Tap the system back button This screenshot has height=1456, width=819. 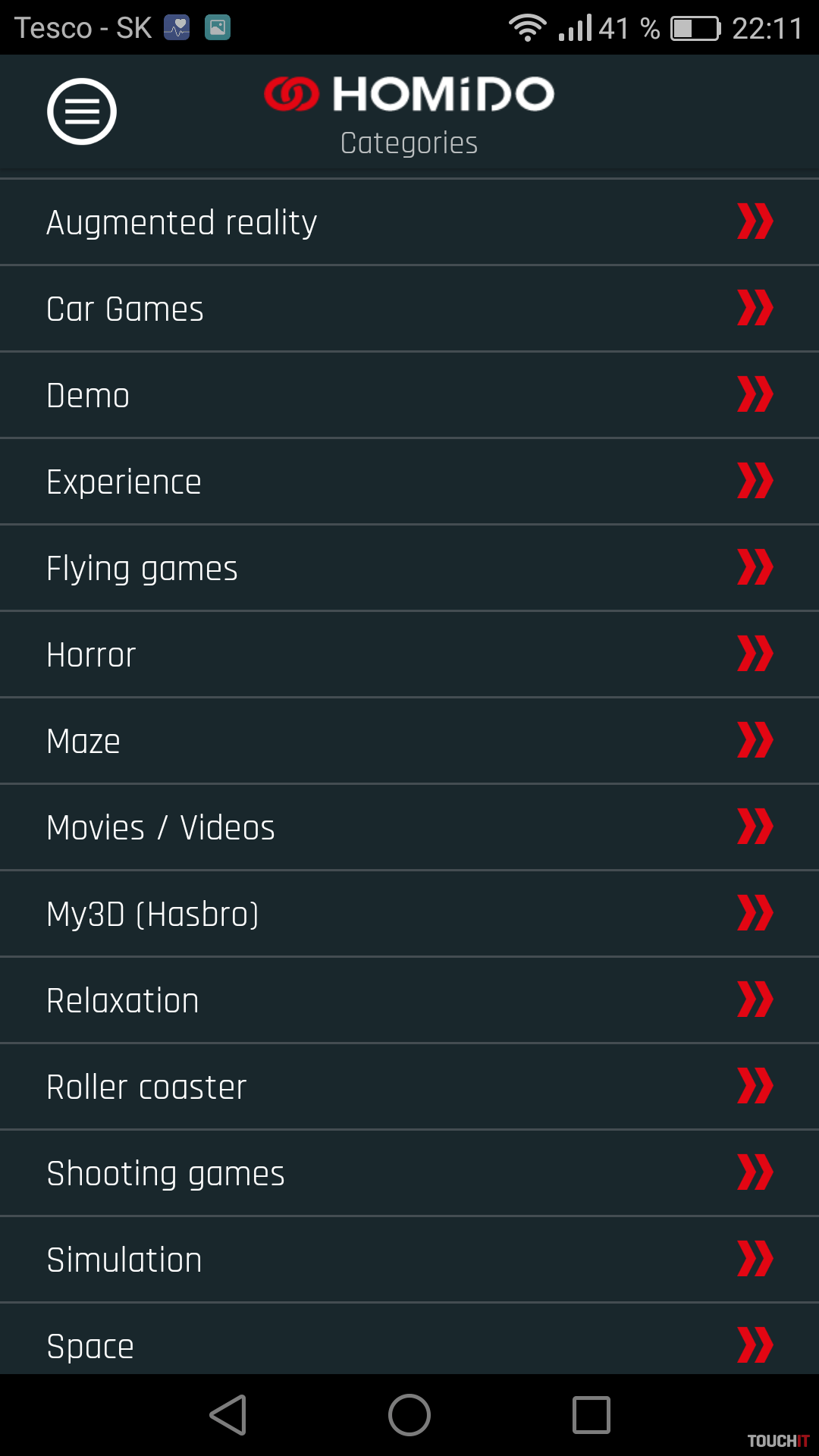point(227,1415)
